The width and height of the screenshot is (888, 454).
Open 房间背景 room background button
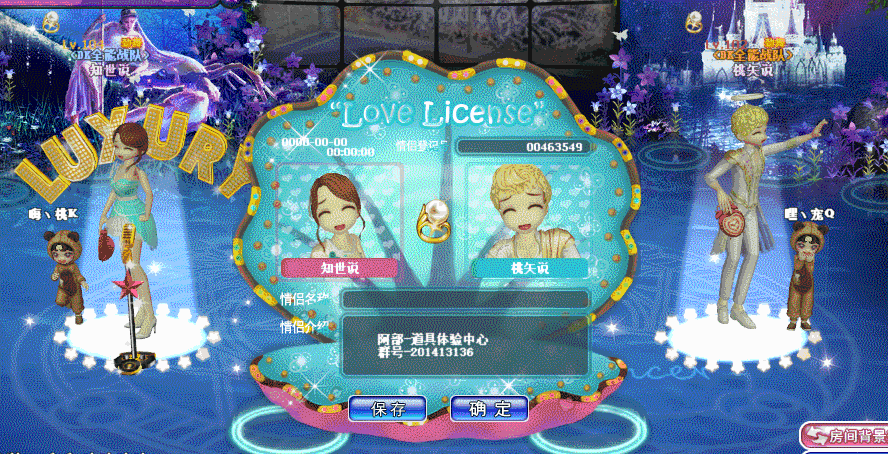[846, 436]
